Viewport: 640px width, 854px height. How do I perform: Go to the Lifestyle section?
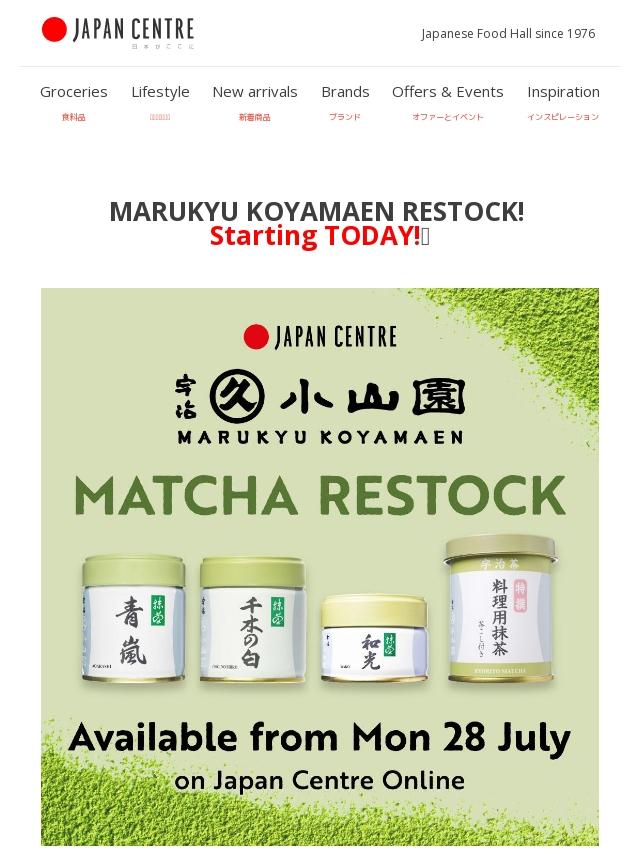(x=160, y=92)
